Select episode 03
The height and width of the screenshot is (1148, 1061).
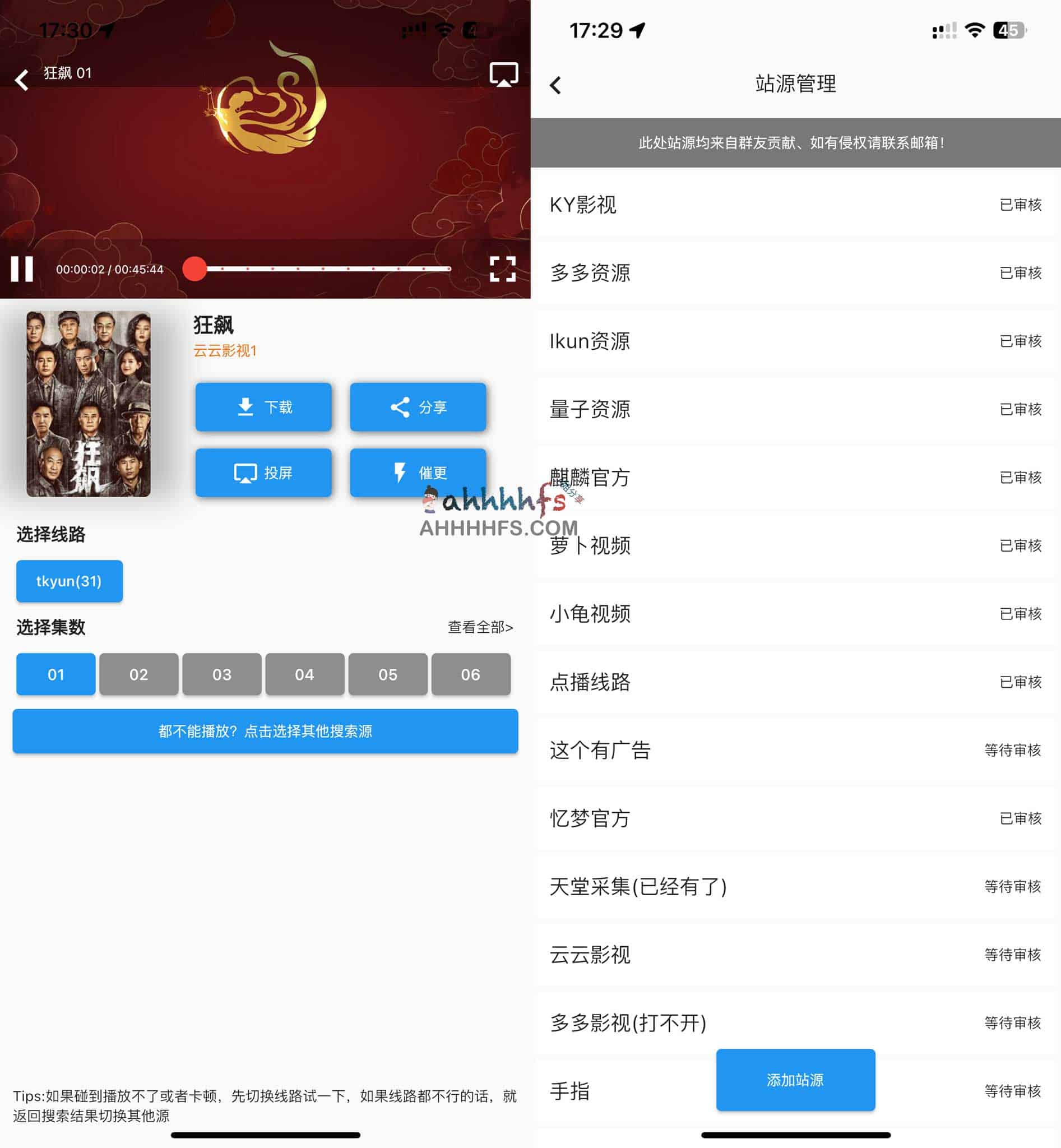pyautogui.click(x=221, y=675)
